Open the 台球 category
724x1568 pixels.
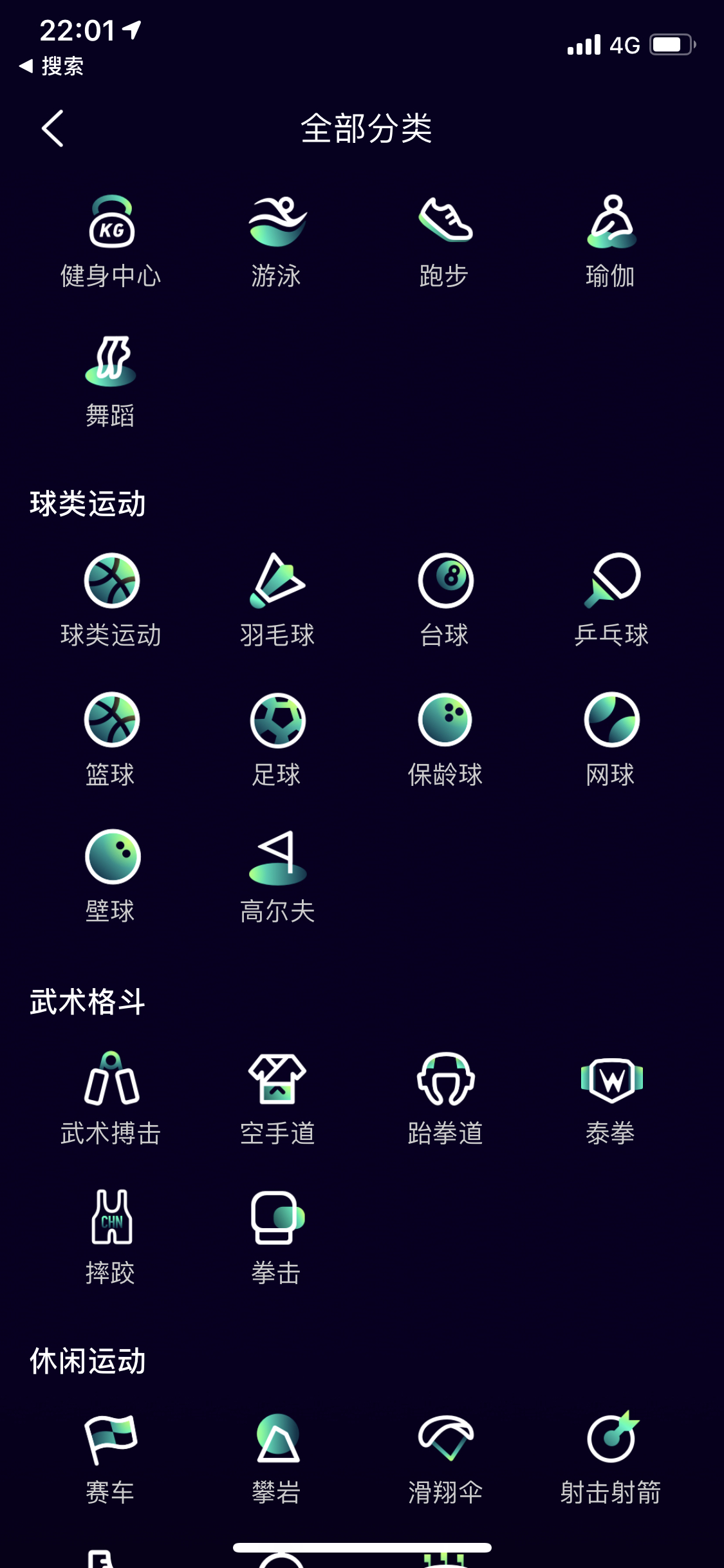(x=445, y=600)
